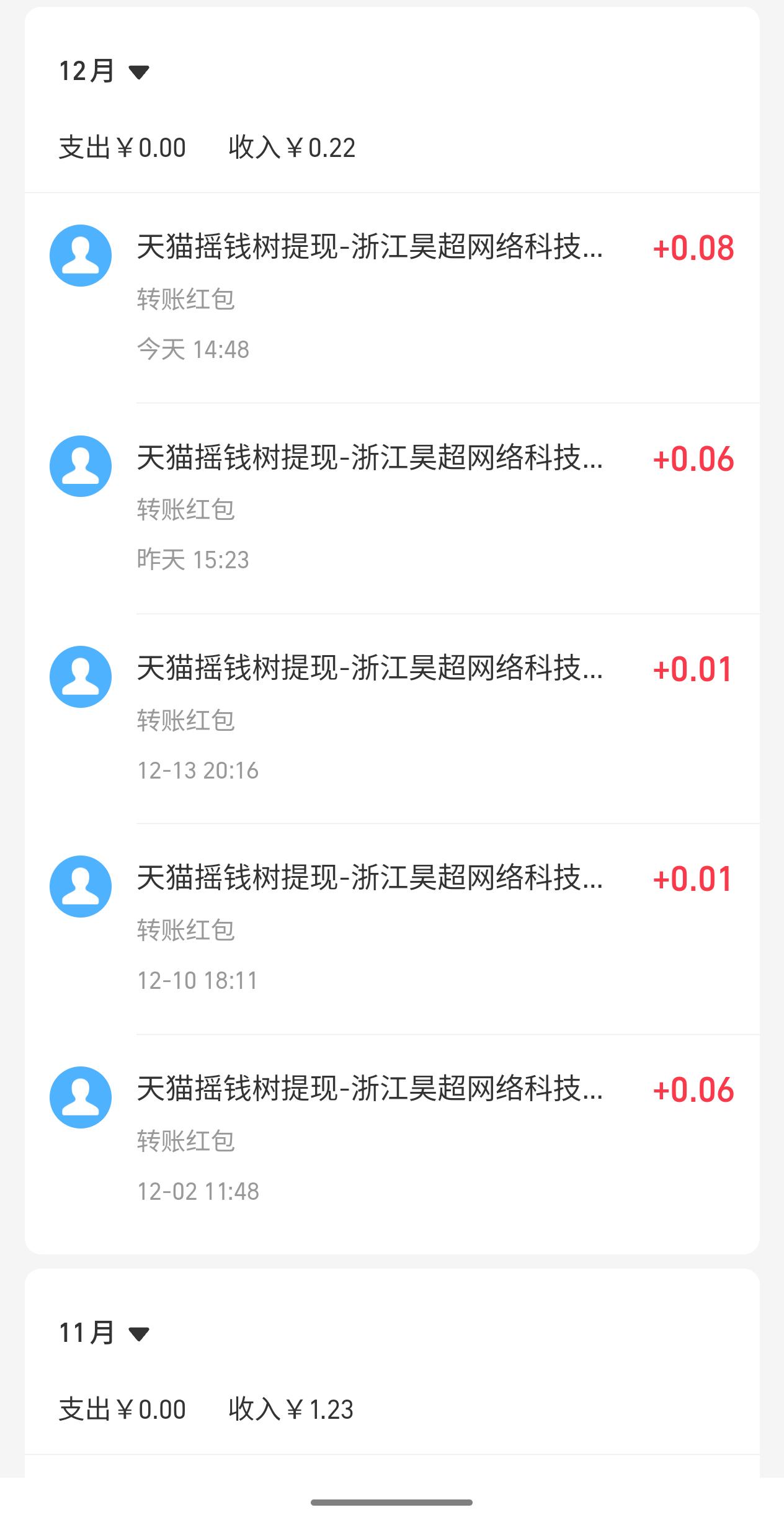View the transaction dated 12-13 20:16
Viewport: 784px width, 1528px height.
(392, 719)
